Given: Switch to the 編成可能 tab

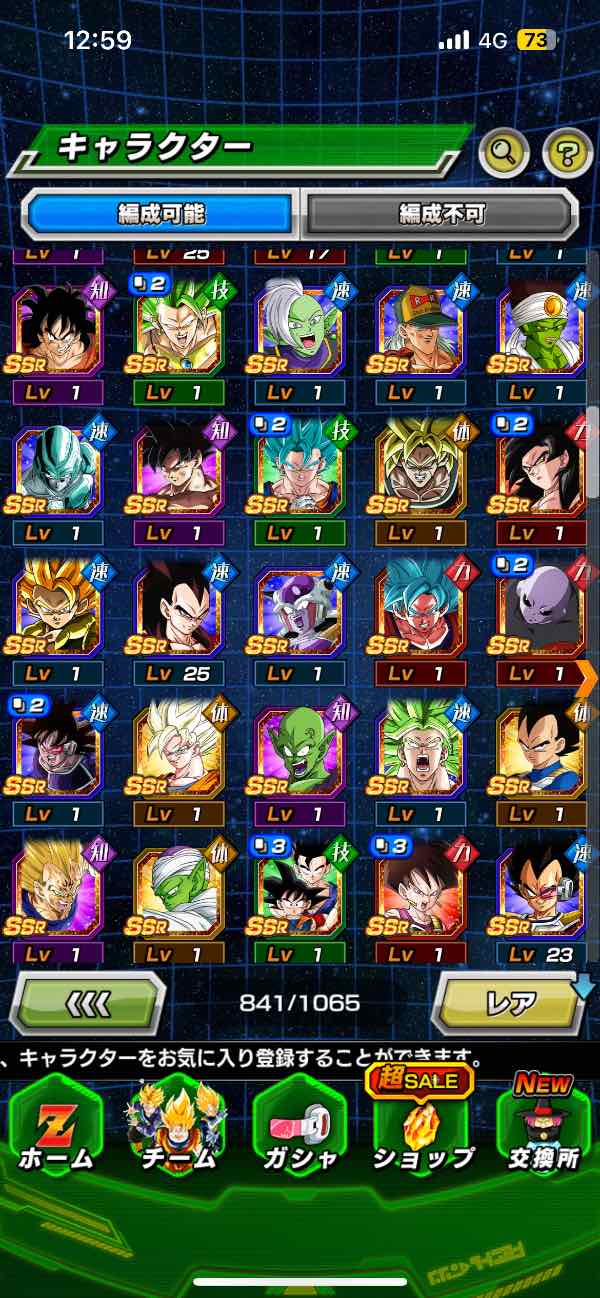Looking at the screenshot, I should [162, 213].
